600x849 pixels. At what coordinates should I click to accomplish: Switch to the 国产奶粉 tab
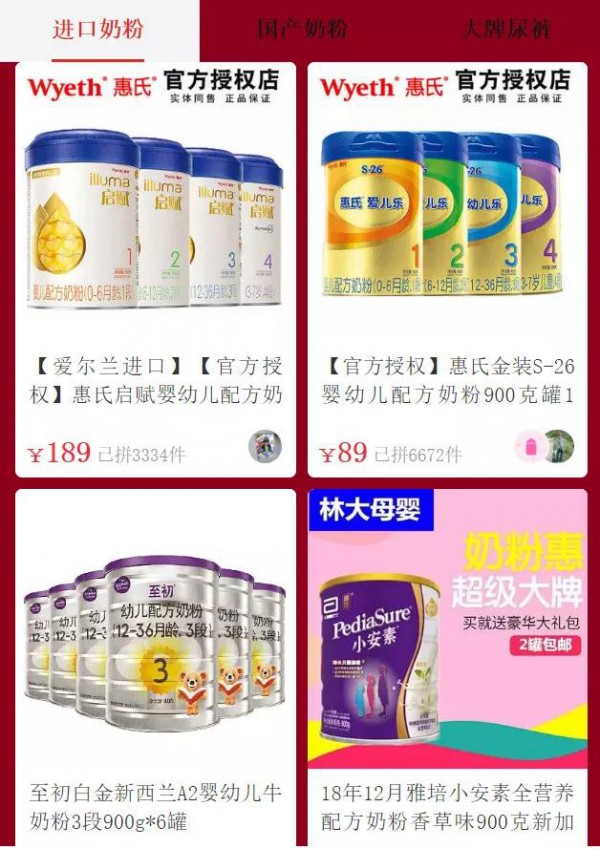pyautogui.click(x=302, y=28)
